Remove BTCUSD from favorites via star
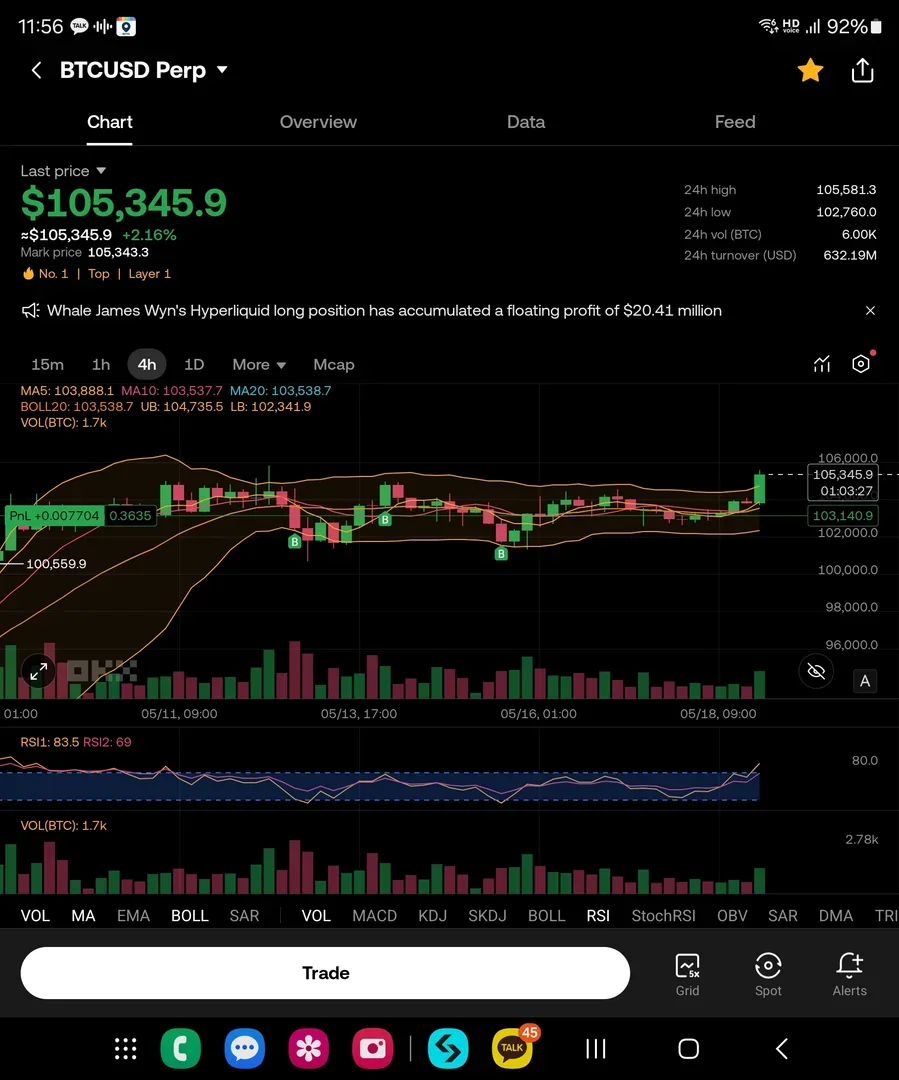Image resolution: width=899 pixels, height=1080 pixels. pos(810,70)
